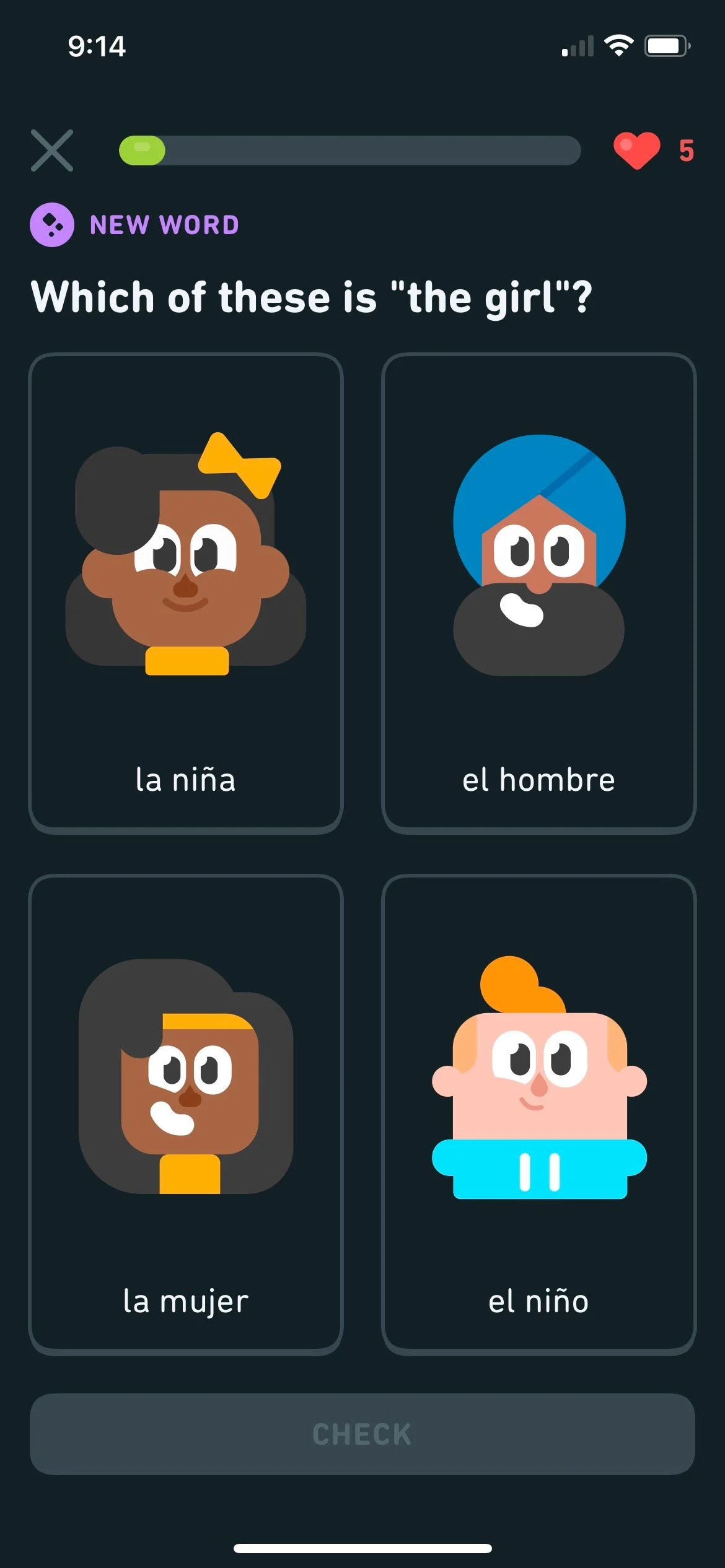Select the 'la niña' card
Screen dimensions: 725x1568
(x=185, y=593)
